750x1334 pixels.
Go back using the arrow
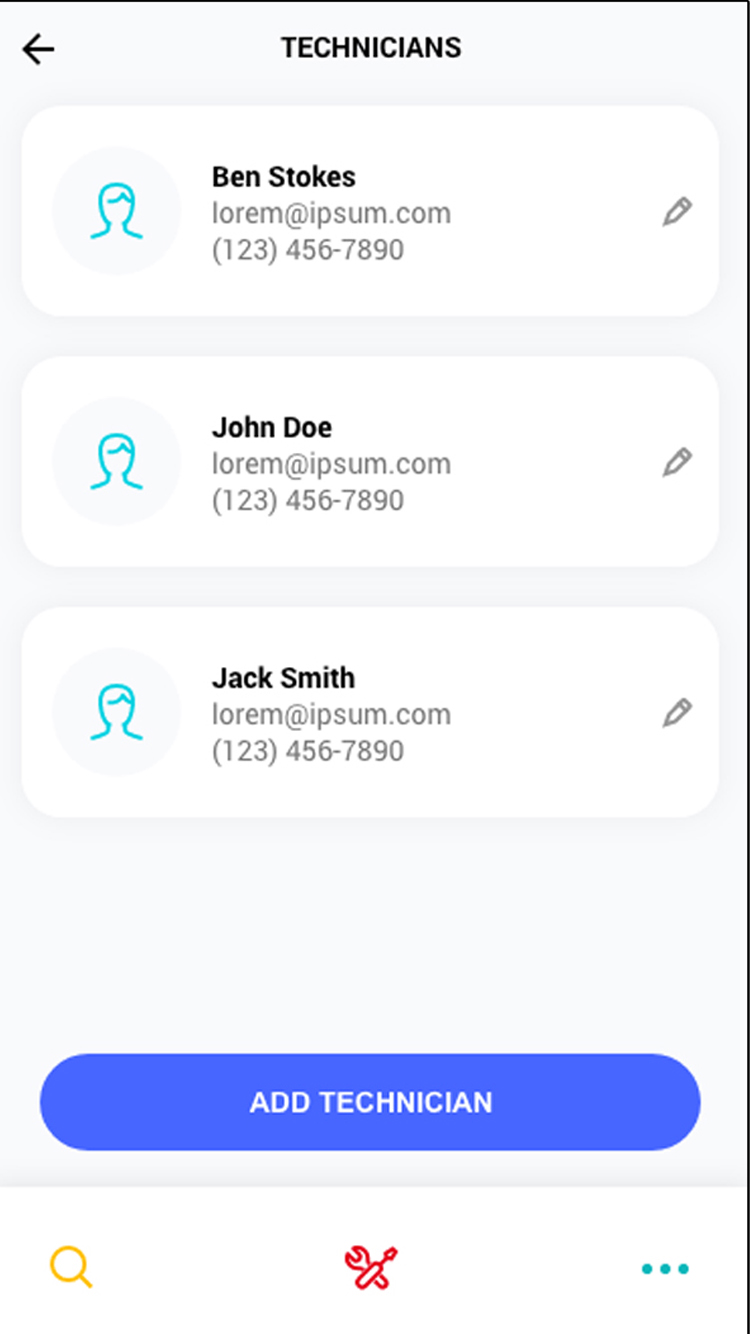coord(38,49)
